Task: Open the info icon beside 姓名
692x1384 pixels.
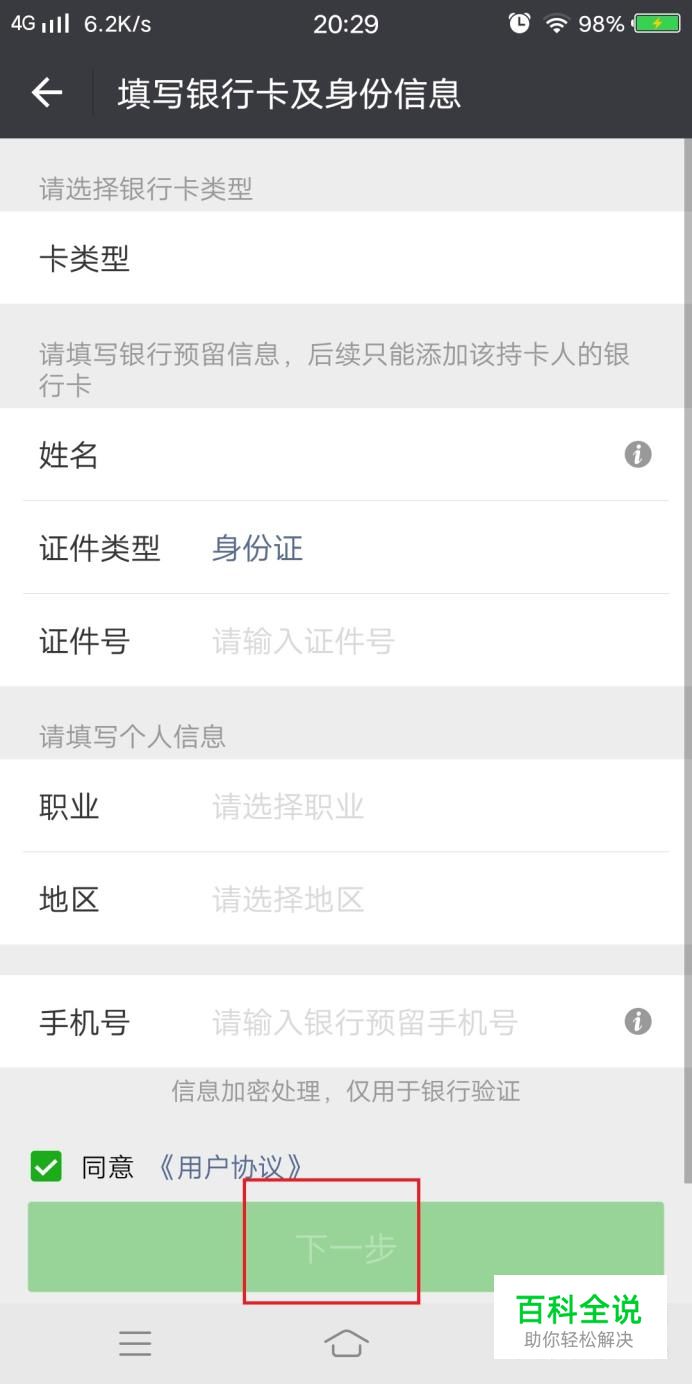Action: tap(638, 455)
